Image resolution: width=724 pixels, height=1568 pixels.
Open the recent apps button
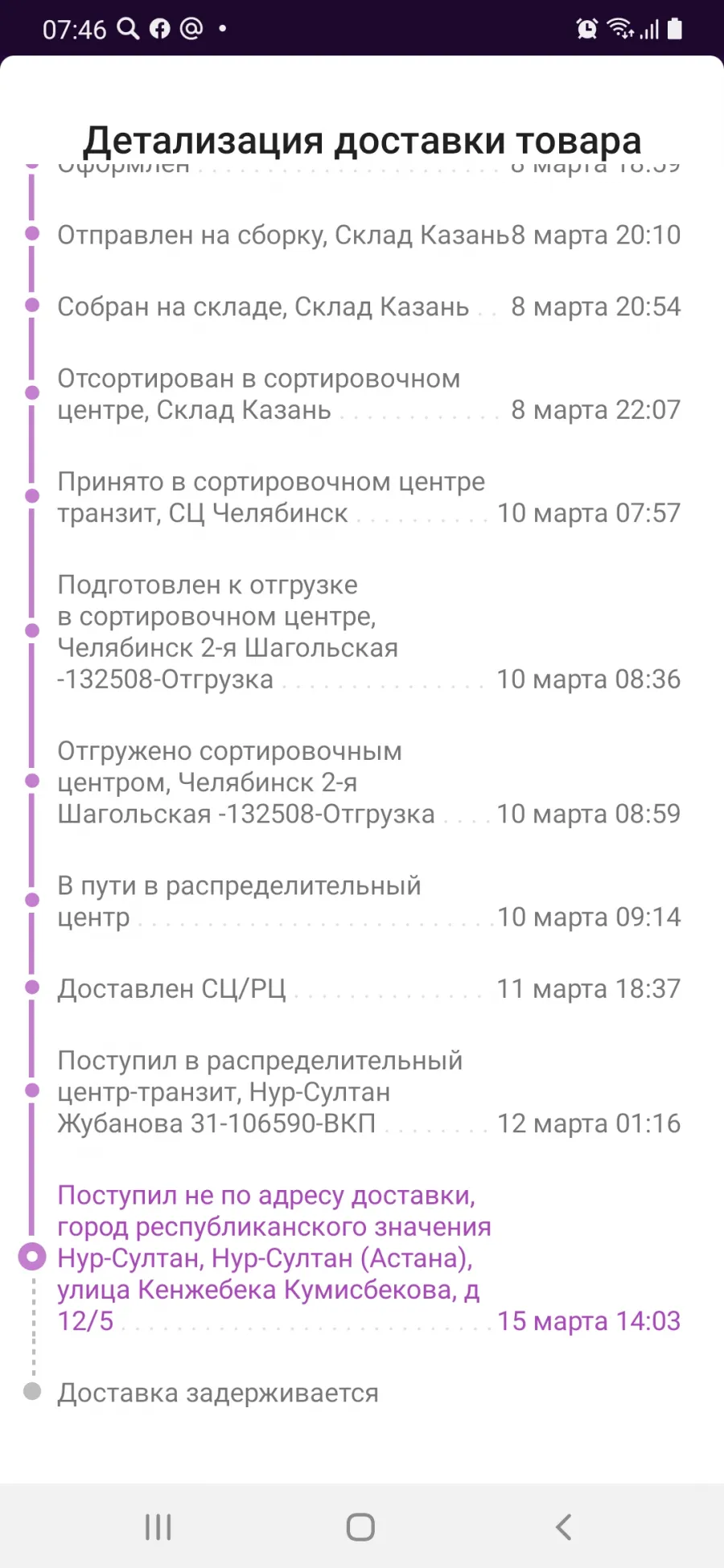[158, 1526]
